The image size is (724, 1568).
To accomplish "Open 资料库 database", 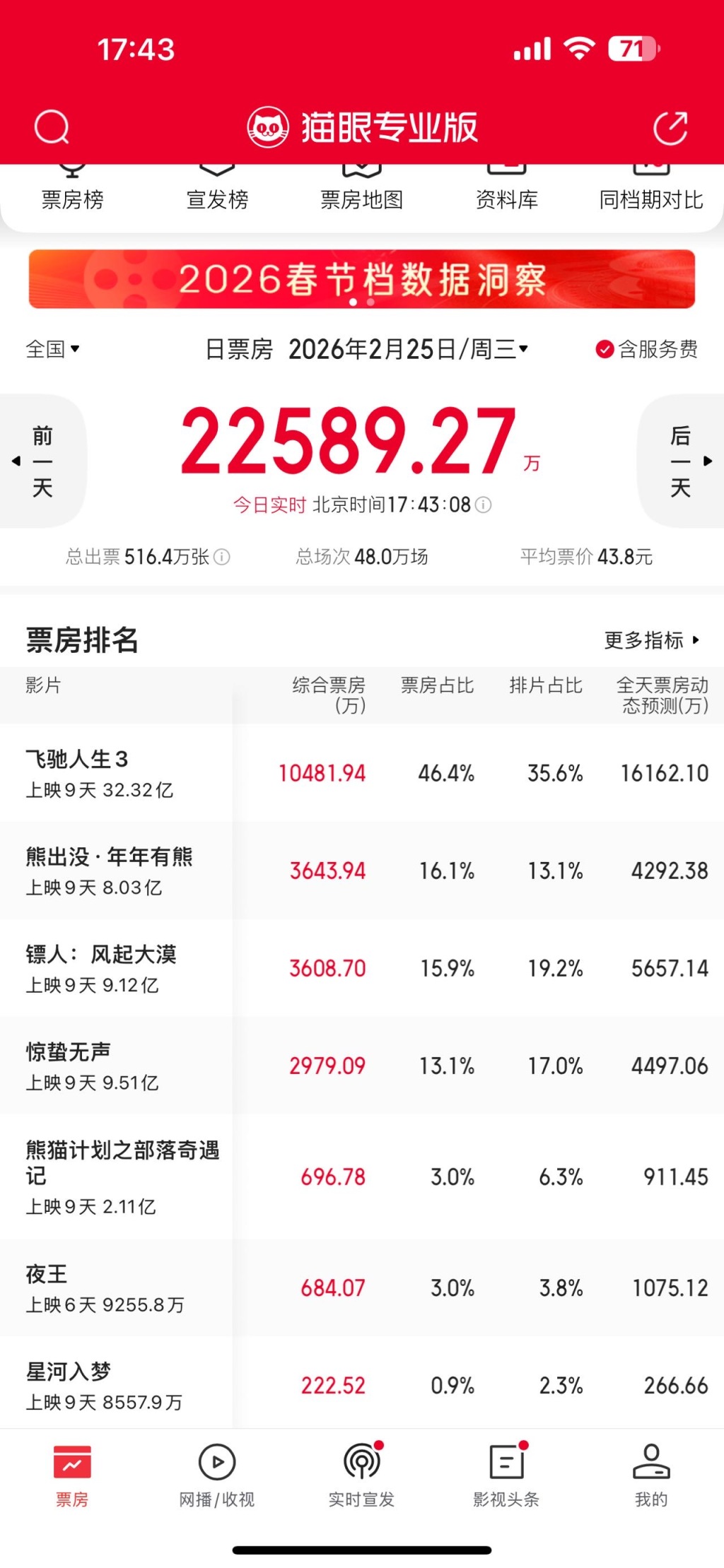I will (506, 192).
